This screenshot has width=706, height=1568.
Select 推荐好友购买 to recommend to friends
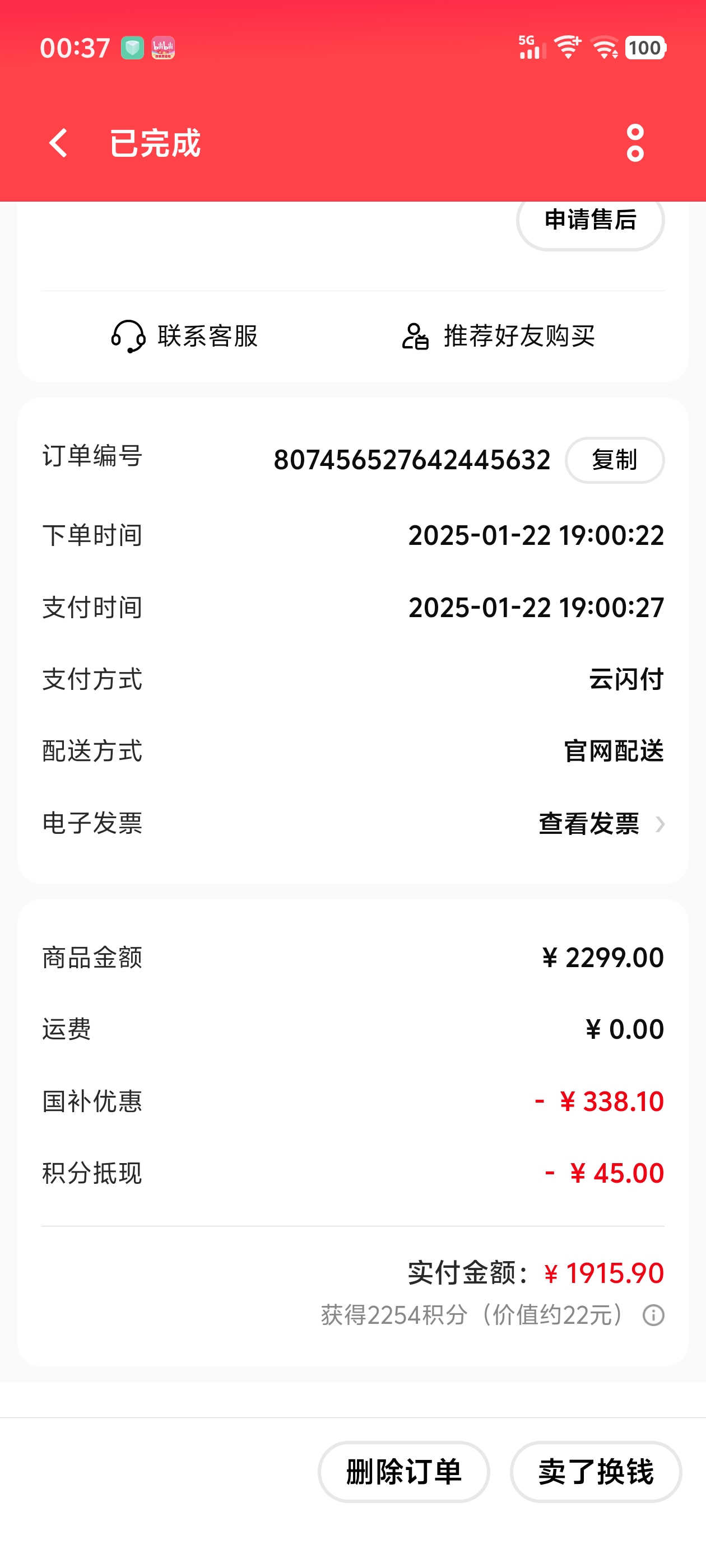pyautogui.click(x=498, y=336)
